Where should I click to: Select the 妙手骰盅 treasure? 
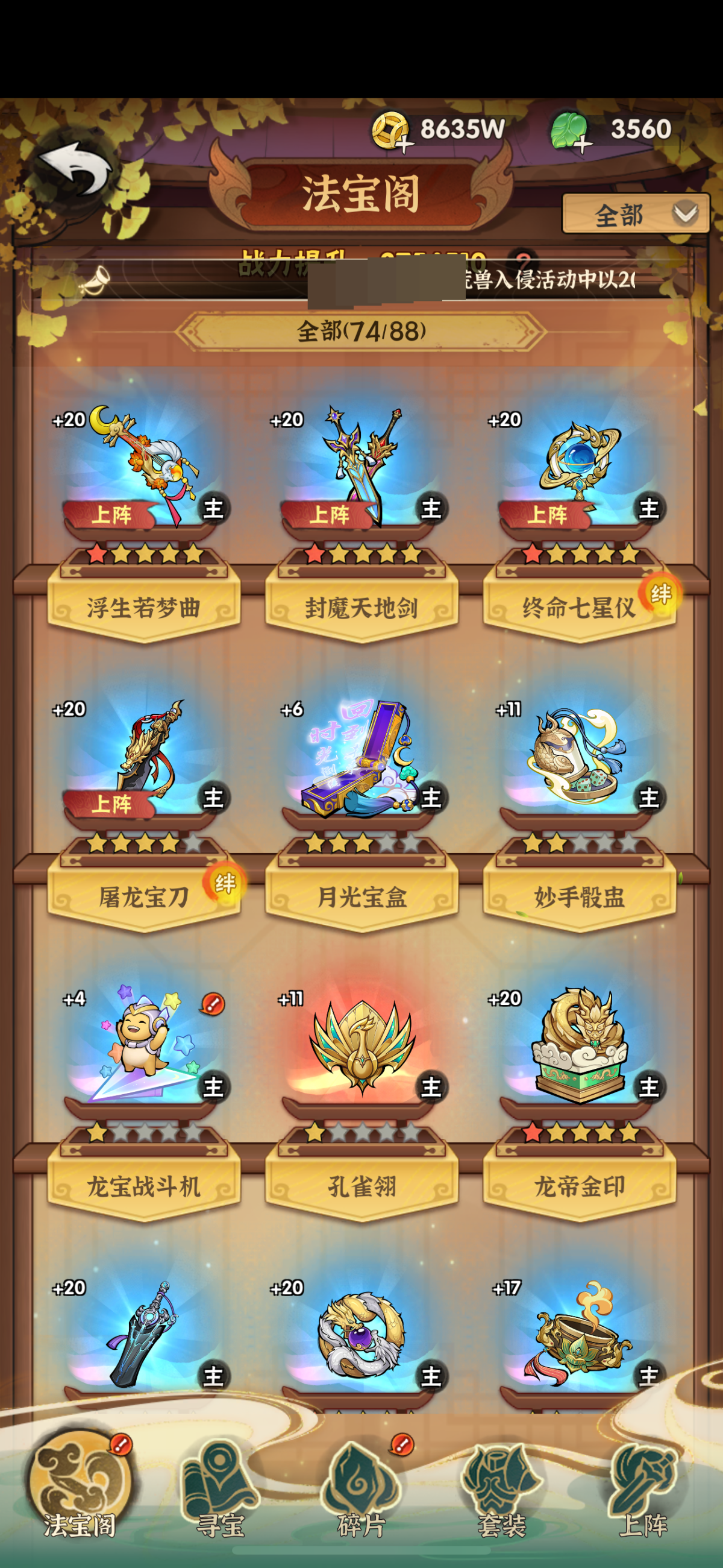579,758
